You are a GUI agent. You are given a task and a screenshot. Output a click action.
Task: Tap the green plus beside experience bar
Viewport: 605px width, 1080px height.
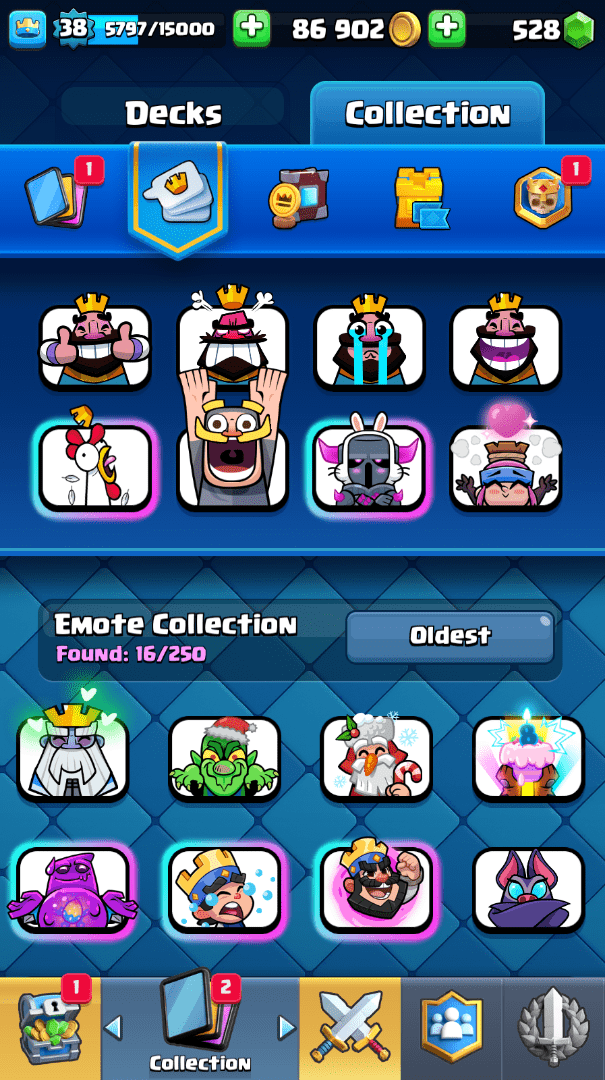tap(252, 29)
